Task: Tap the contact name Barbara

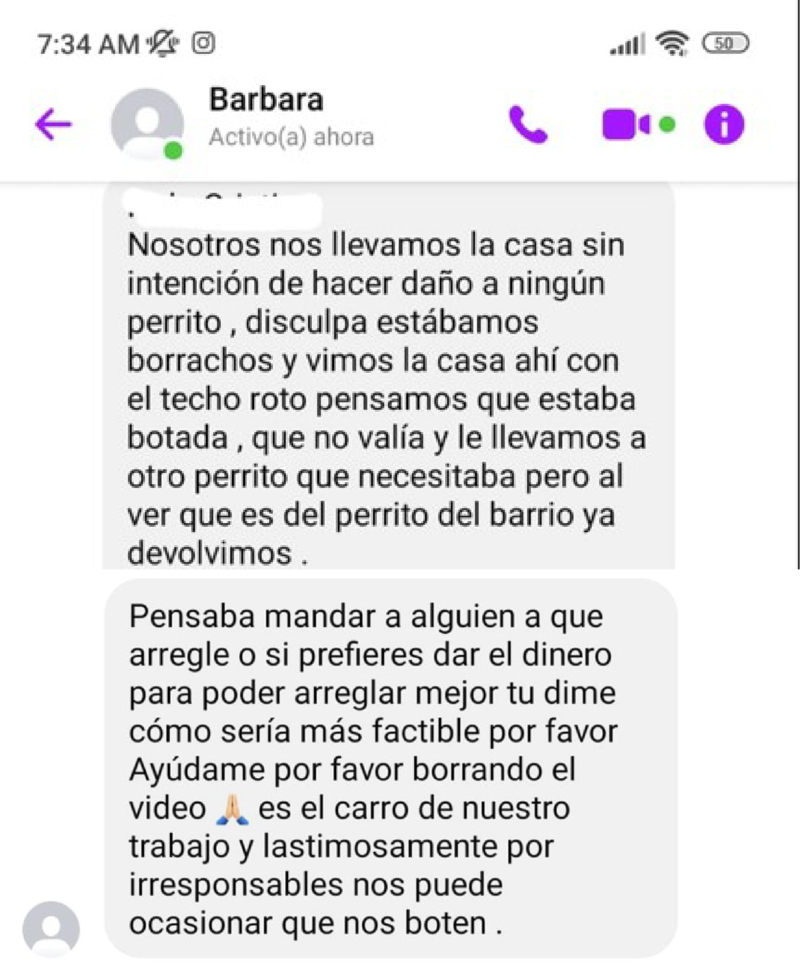Action: 265,99
